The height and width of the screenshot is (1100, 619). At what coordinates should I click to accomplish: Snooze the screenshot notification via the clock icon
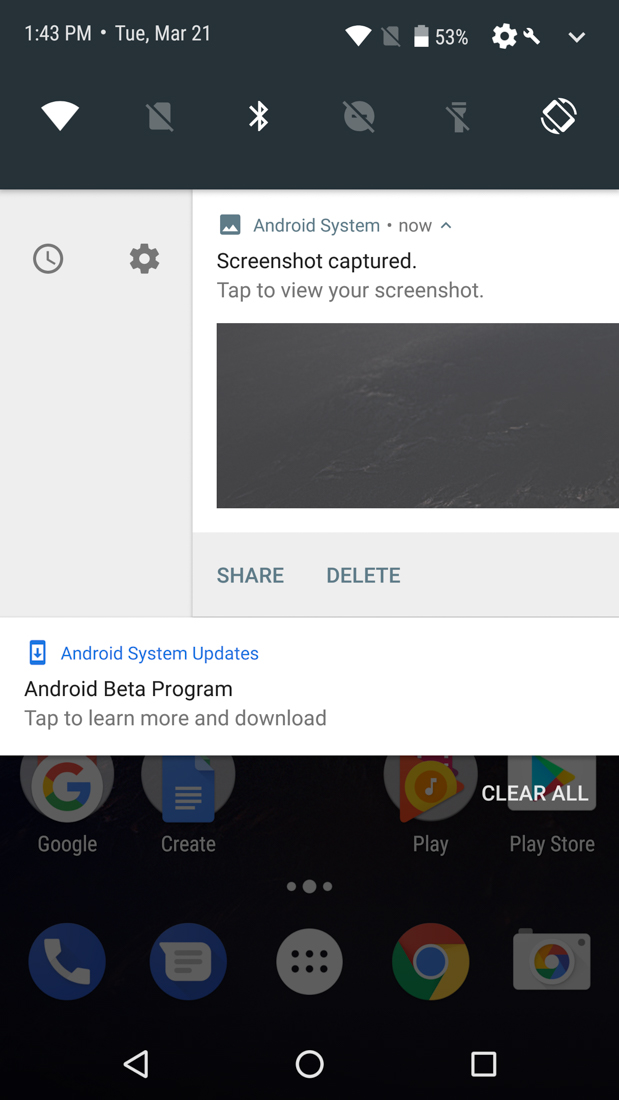point(48,259)
